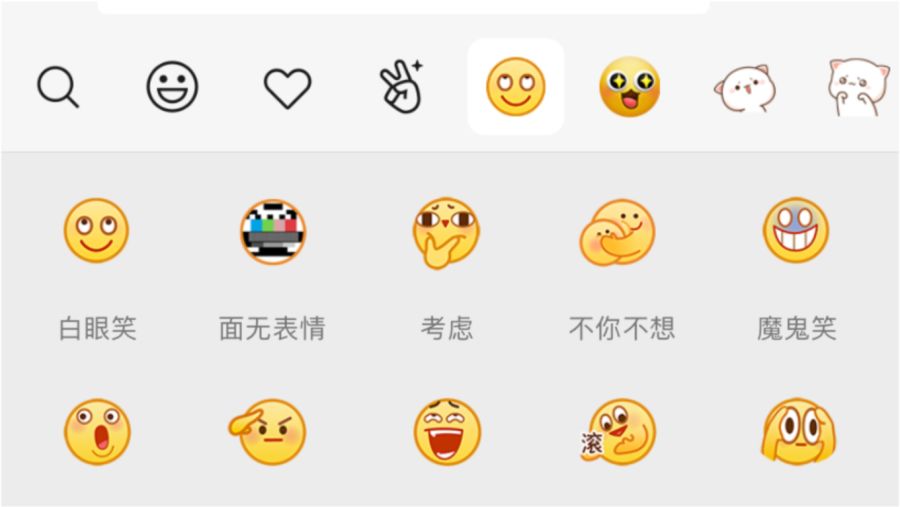Tap the hands-on-cheeks wide-eyed sticker
Screen dimensions: 900x507
797,431
